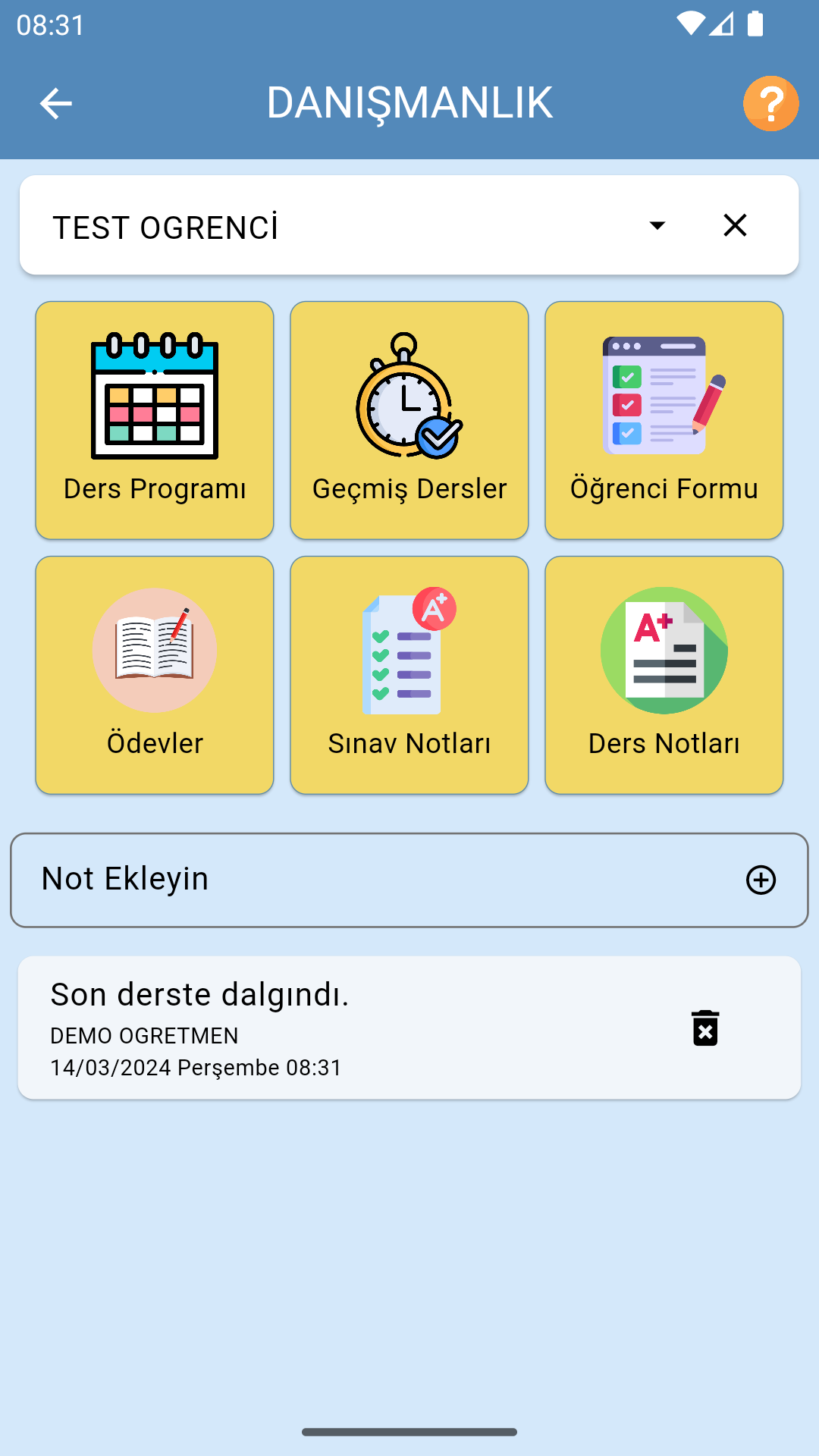819x1456 pixels.
Task: Open the Sınav Notları card
Action: 409,675
